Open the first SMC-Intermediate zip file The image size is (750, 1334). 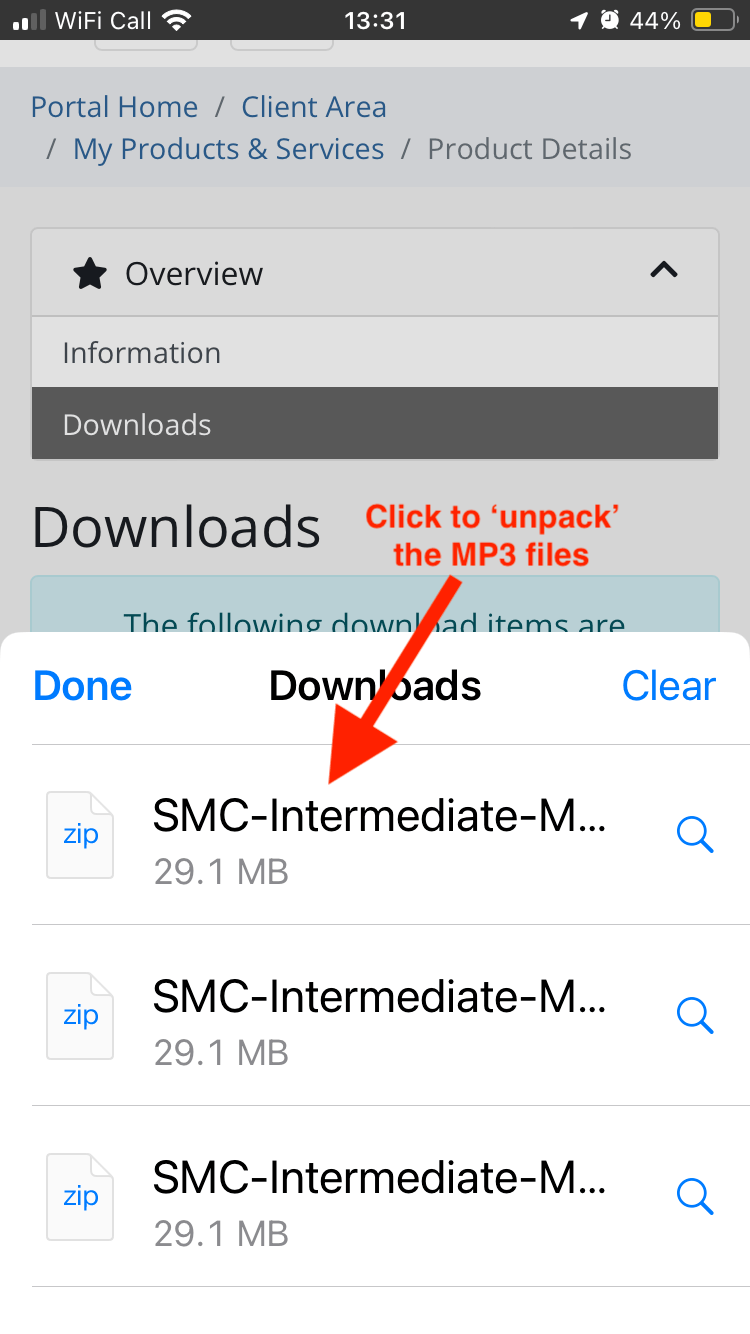click(x=378, y=836)
